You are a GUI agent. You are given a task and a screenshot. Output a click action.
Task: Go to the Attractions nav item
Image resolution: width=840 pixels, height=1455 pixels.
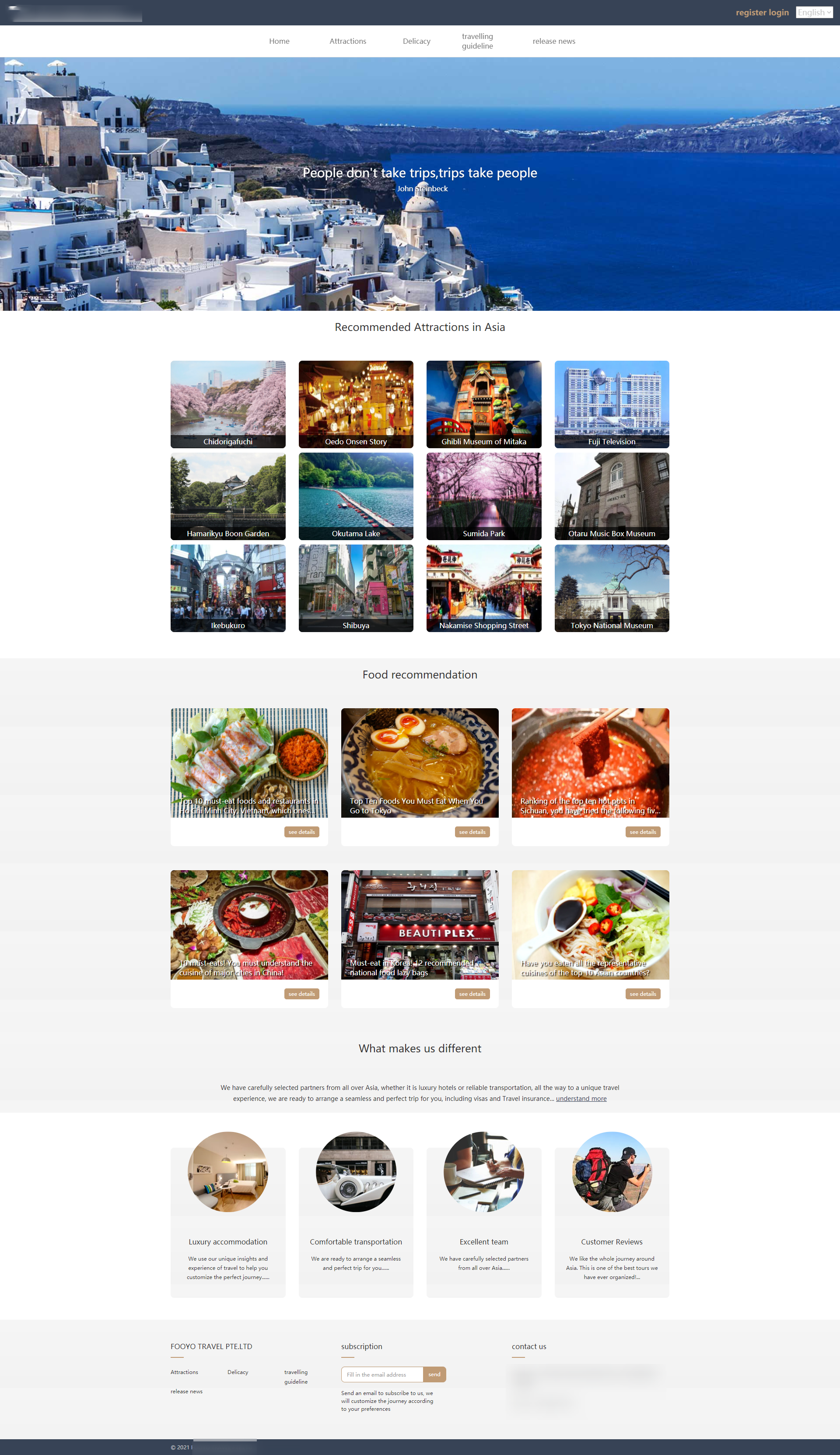point(347,41)
